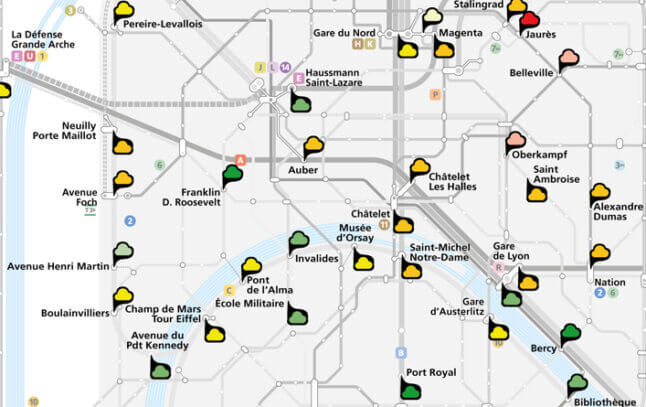Select the Boulainvilliers station marker
Screen dimensions: 646x407
[x=123, y=296]
